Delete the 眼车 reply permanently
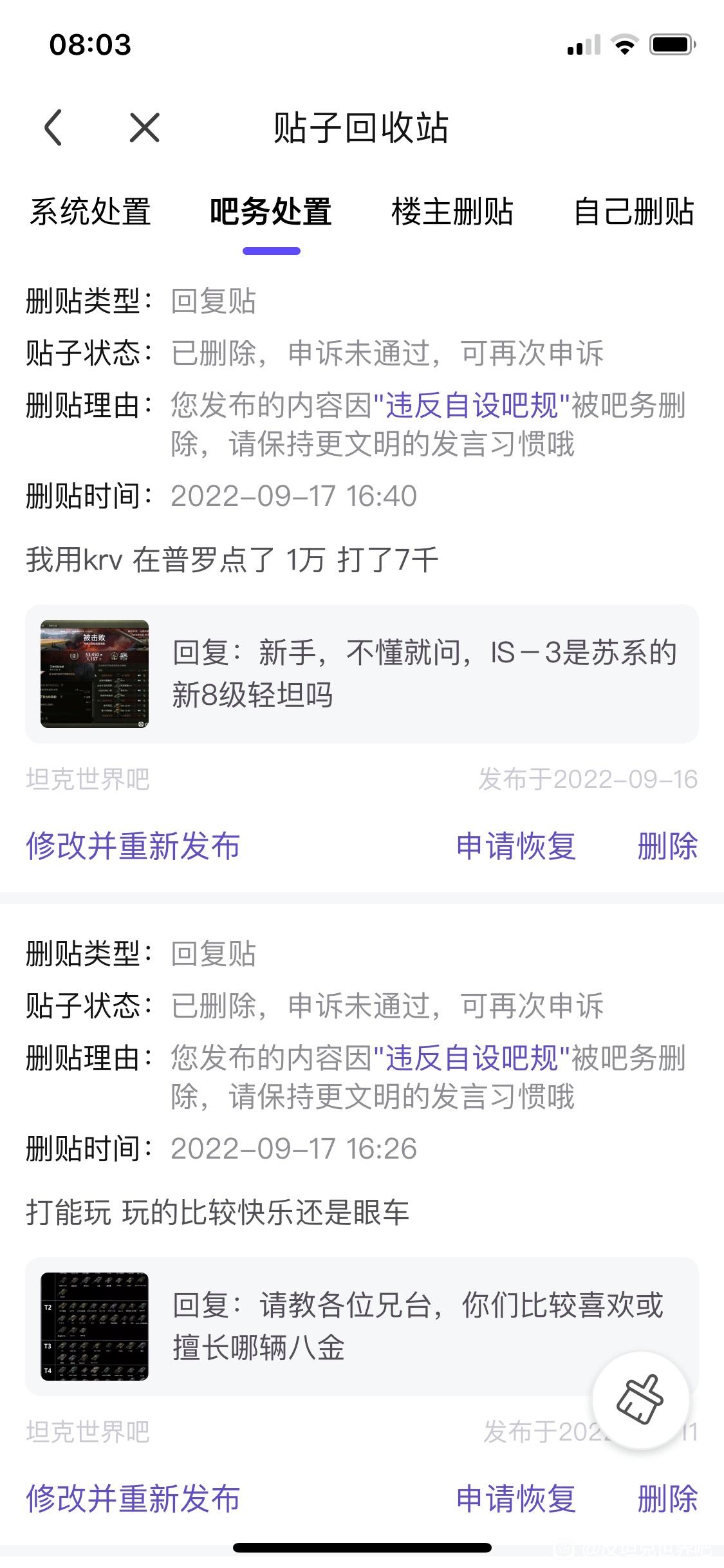The width and height of the screenshot is (724, 1568). click(667, 1498)
